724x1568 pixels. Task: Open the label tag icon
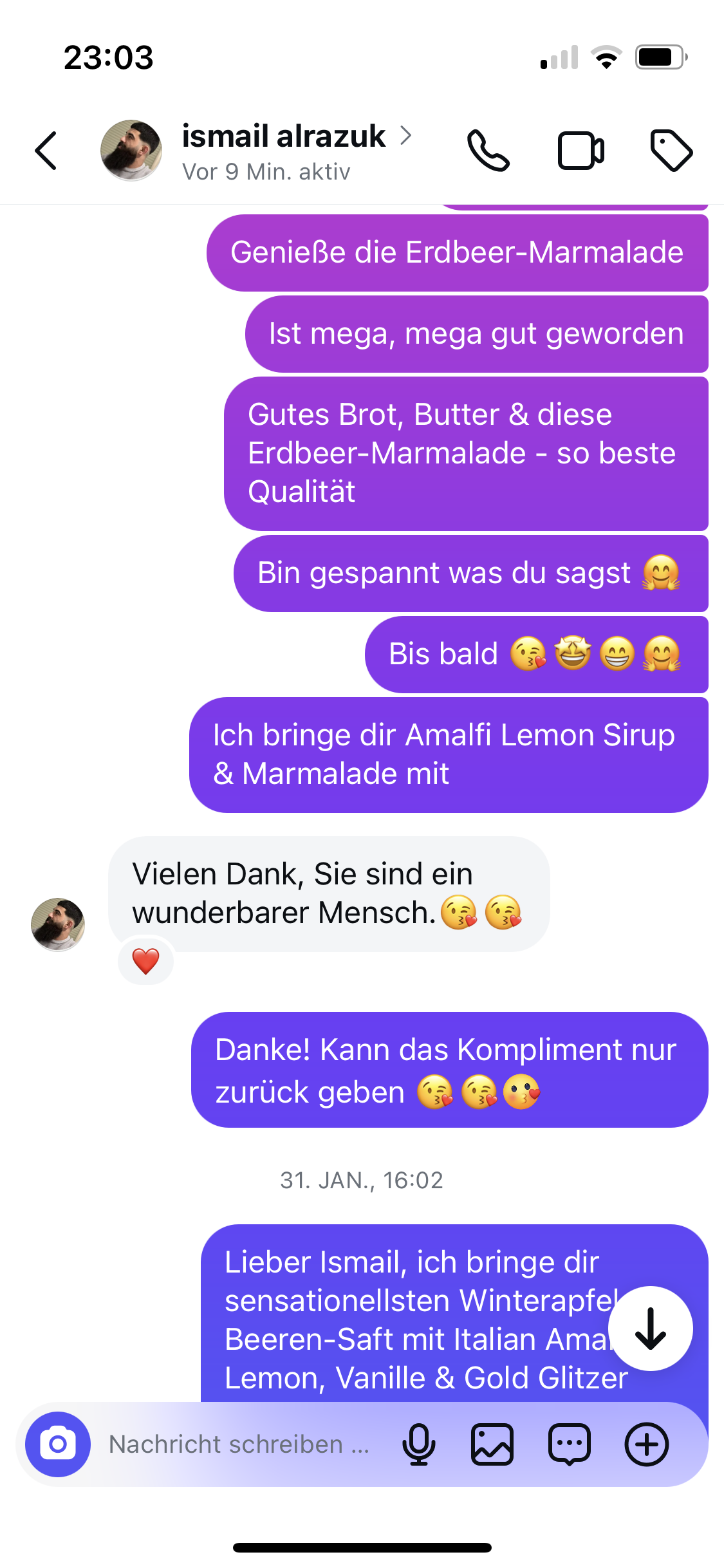coord(671,151)
